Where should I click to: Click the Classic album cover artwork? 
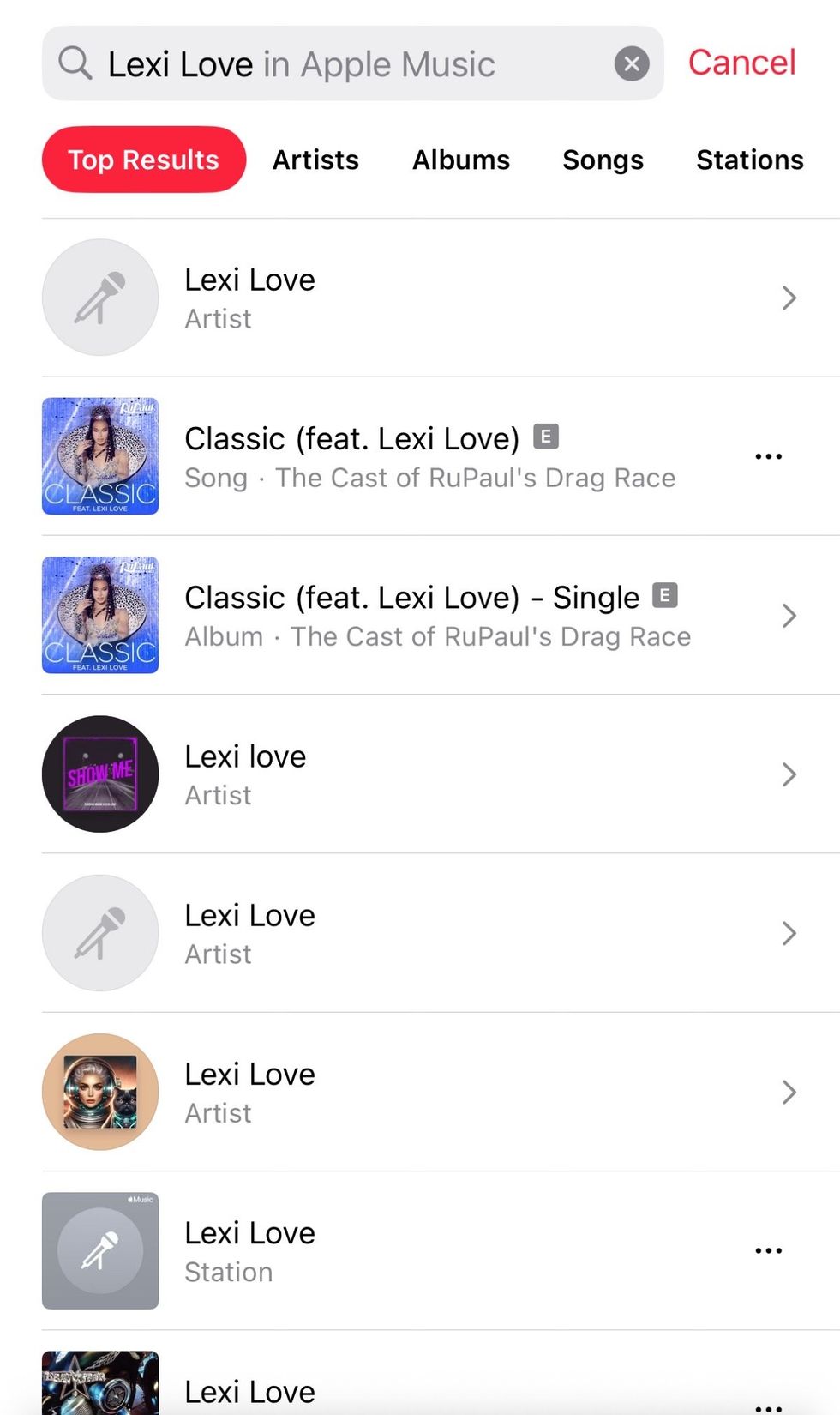(x=99, y=456)
